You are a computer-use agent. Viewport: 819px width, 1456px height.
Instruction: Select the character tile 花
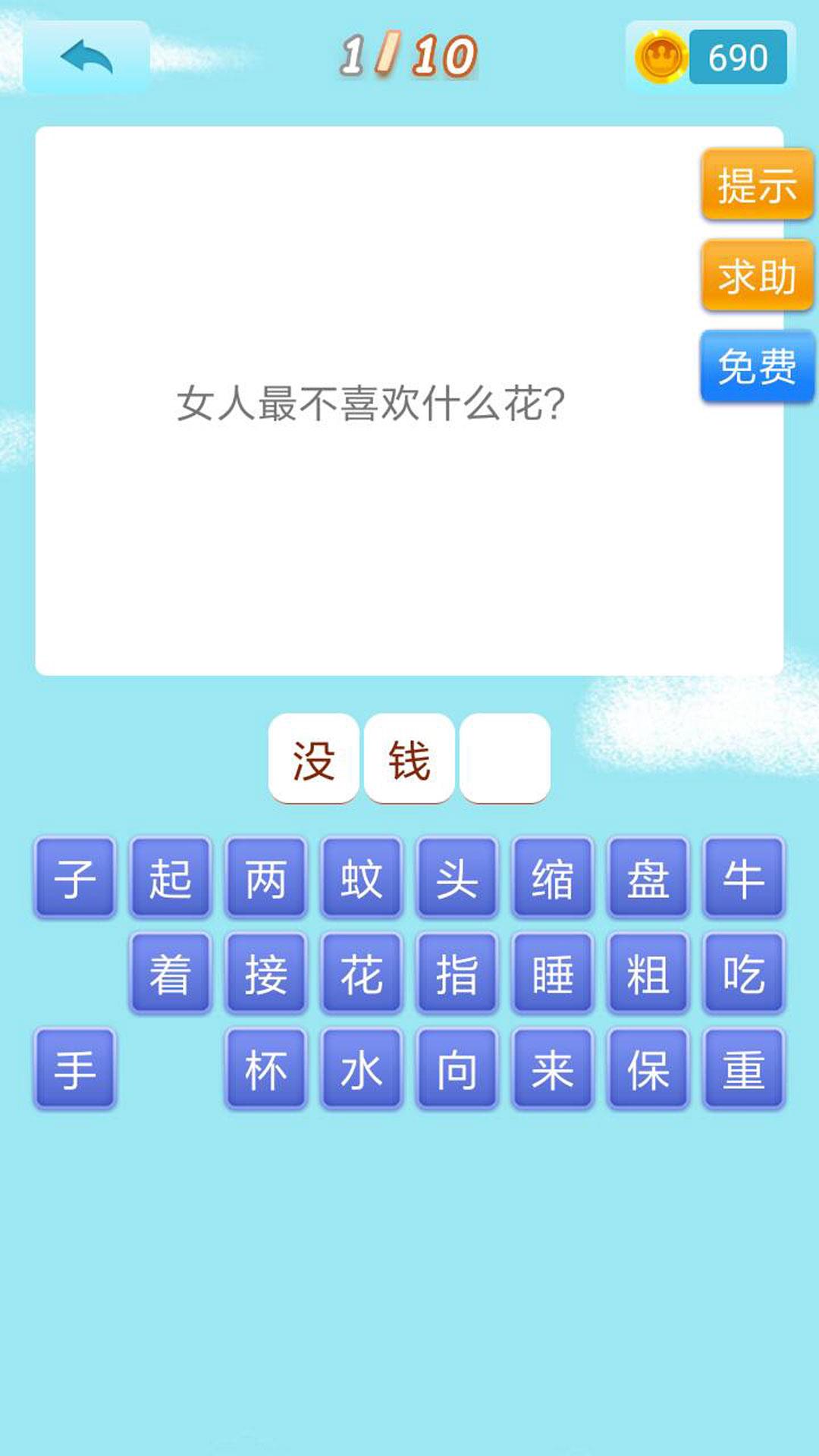(x=361, y=974)
